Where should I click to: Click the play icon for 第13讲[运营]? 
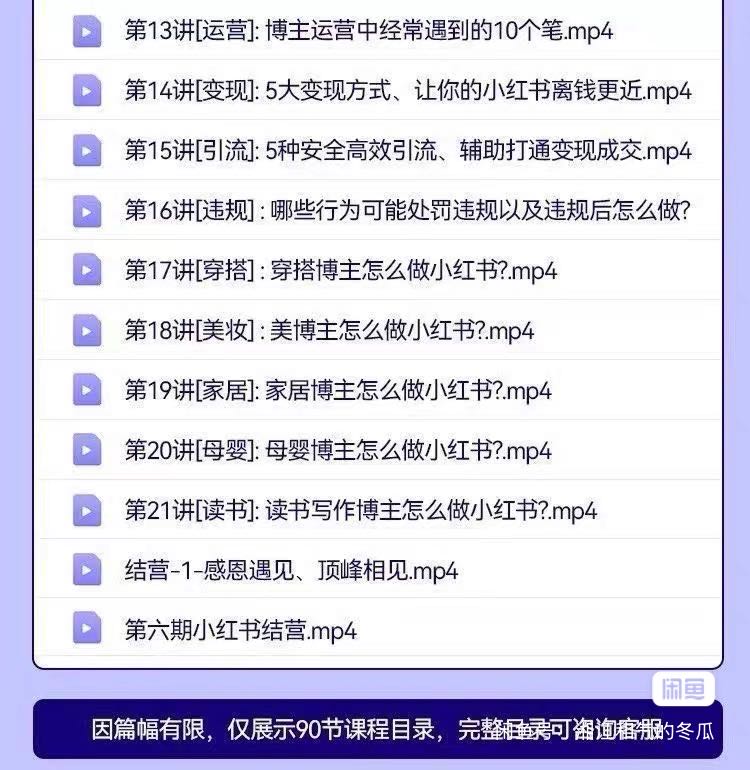(x=87, y=33)
